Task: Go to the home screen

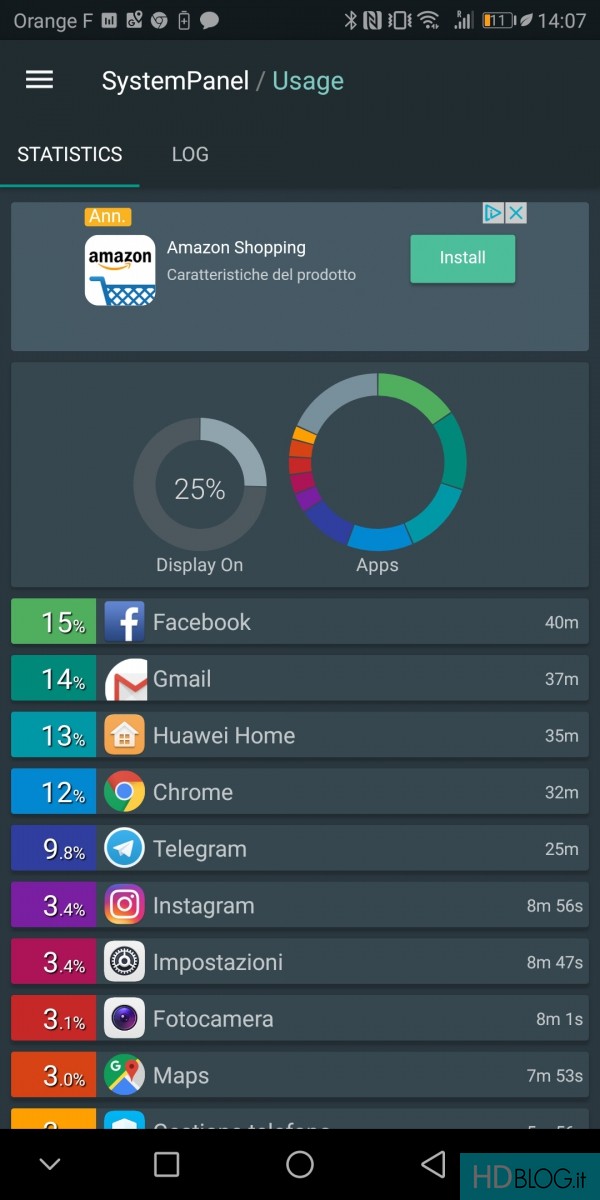Action: tap(300, 1164)
